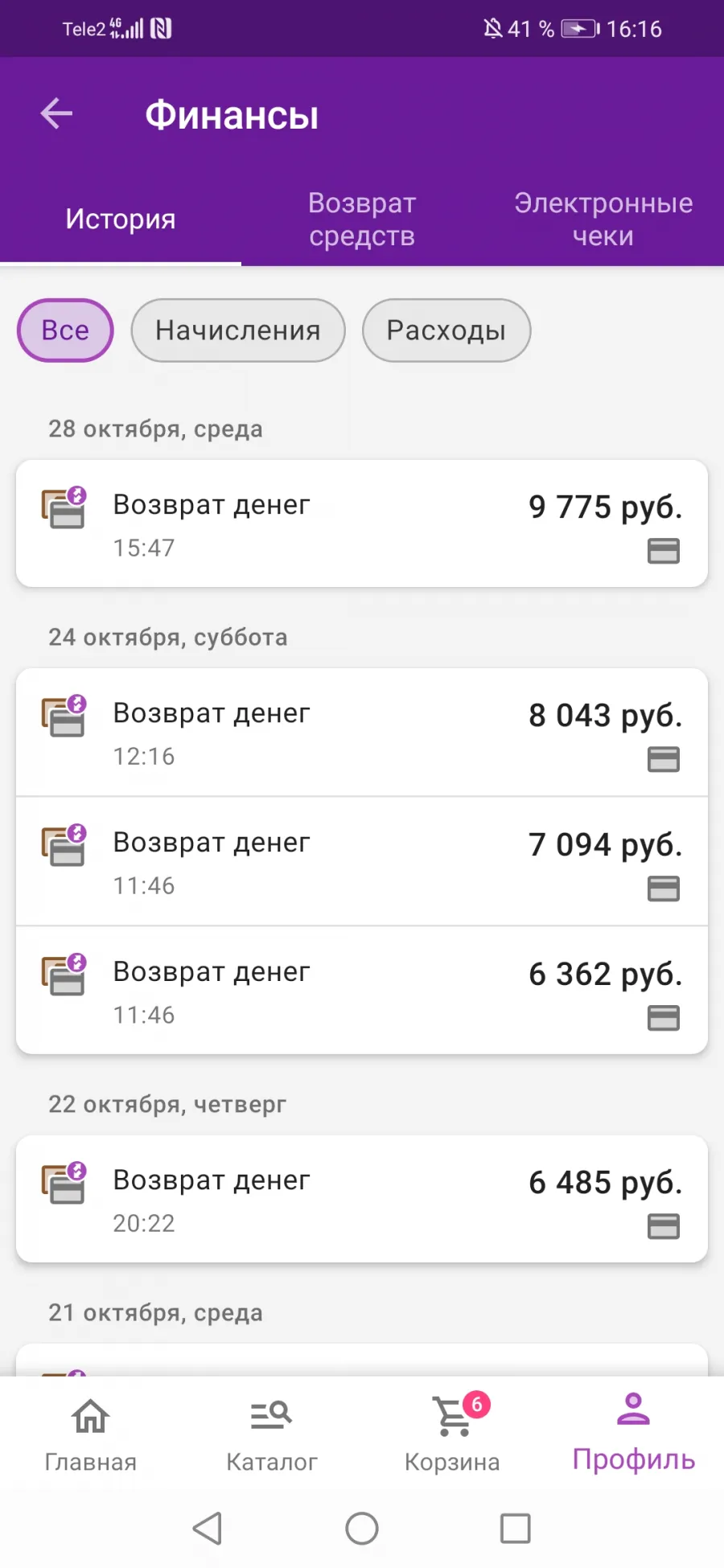
Task: Tap the system home button
Action: [x=362, y=1528]
